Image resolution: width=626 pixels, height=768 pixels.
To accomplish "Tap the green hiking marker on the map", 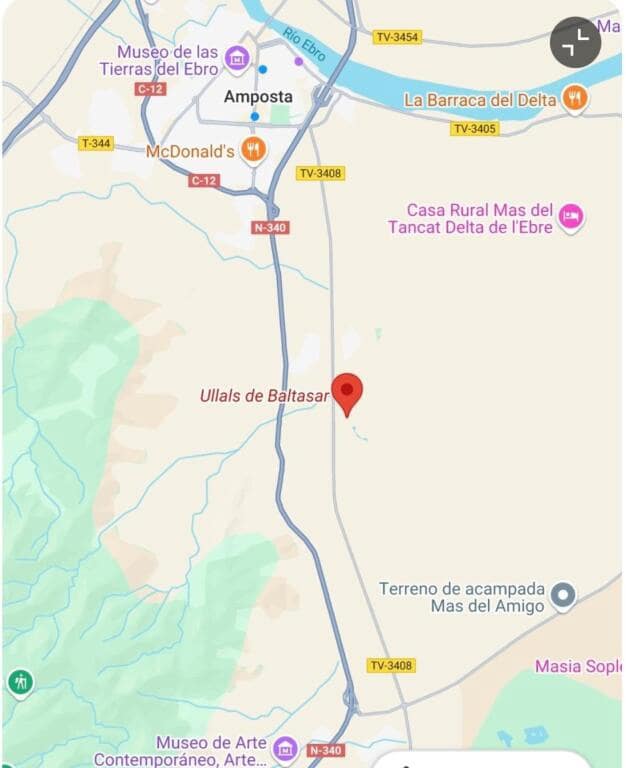I will [20, 683].
